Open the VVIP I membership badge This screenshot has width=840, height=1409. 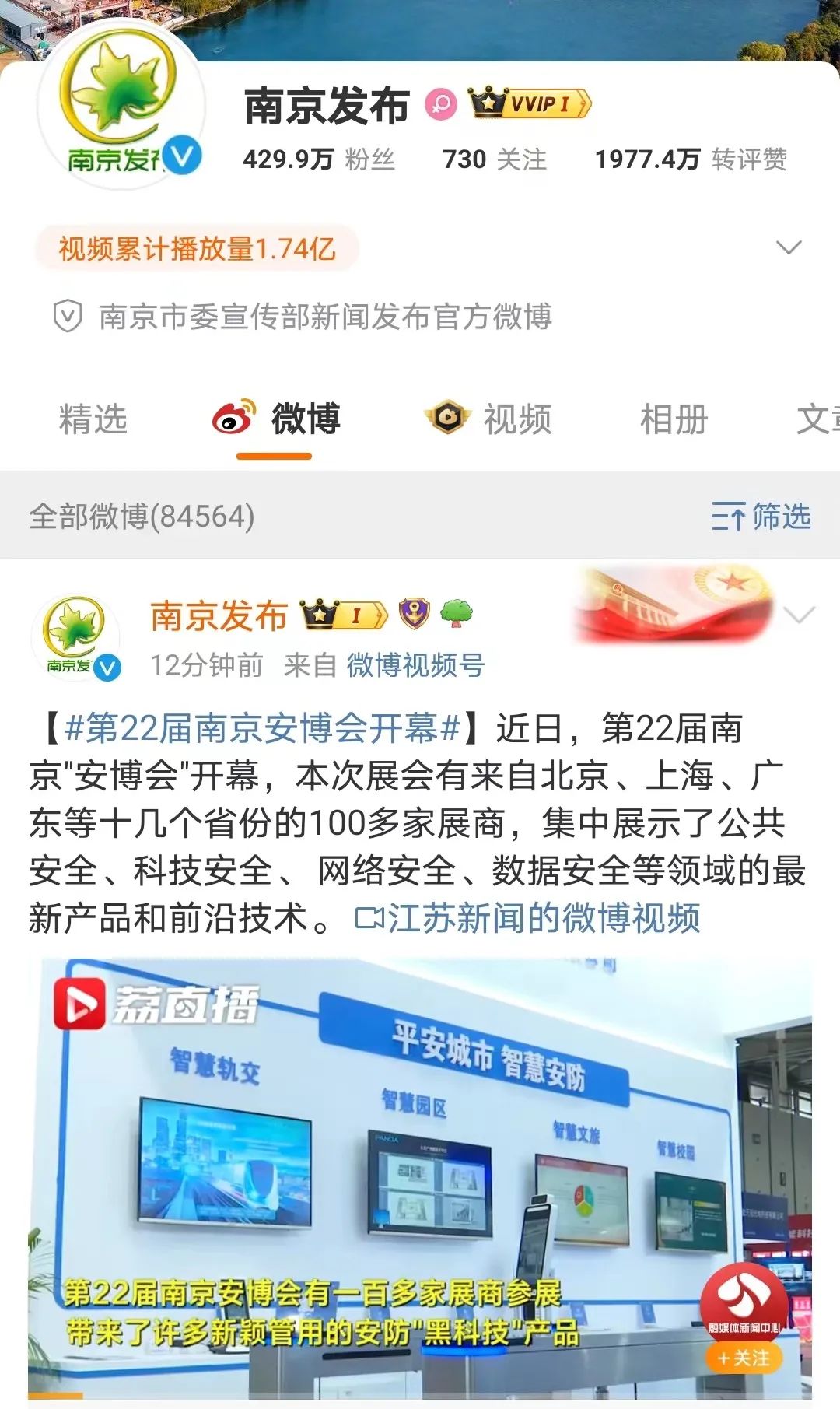click(x=530, y=103)
